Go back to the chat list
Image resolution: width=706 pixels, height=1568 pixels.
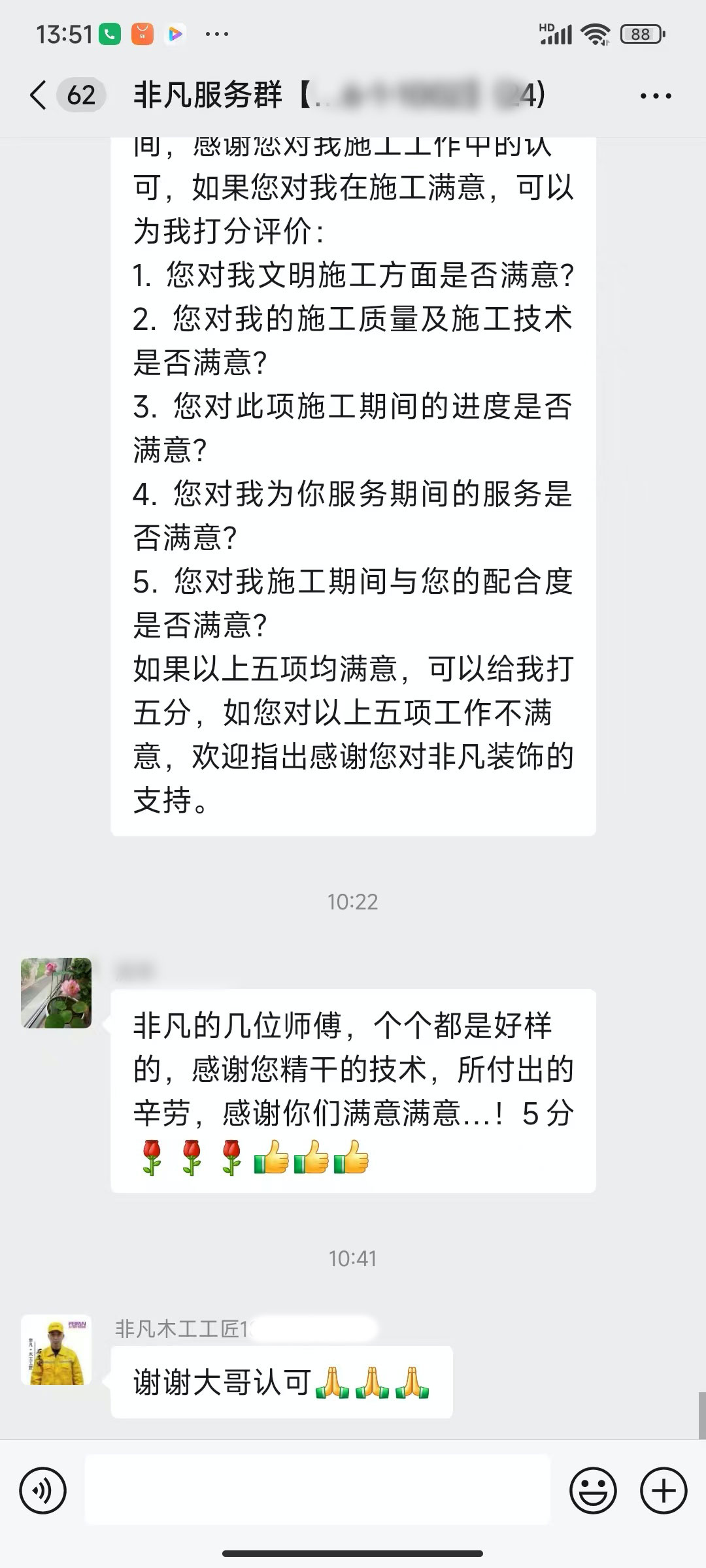(x=39, y=95)
